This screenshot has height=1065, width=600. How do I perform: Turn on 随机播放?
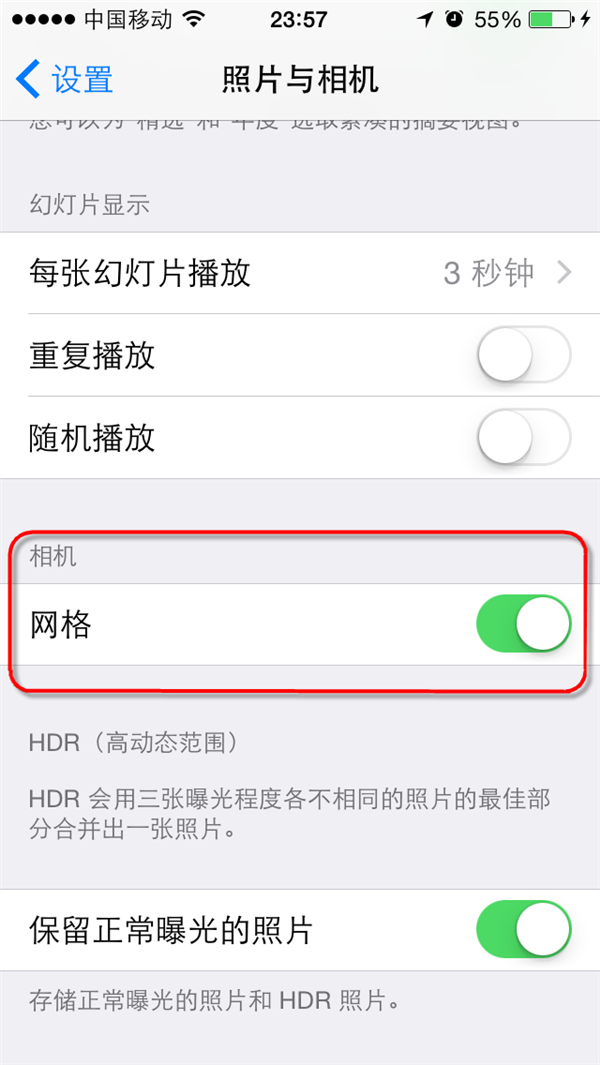(x=523, y=437)
